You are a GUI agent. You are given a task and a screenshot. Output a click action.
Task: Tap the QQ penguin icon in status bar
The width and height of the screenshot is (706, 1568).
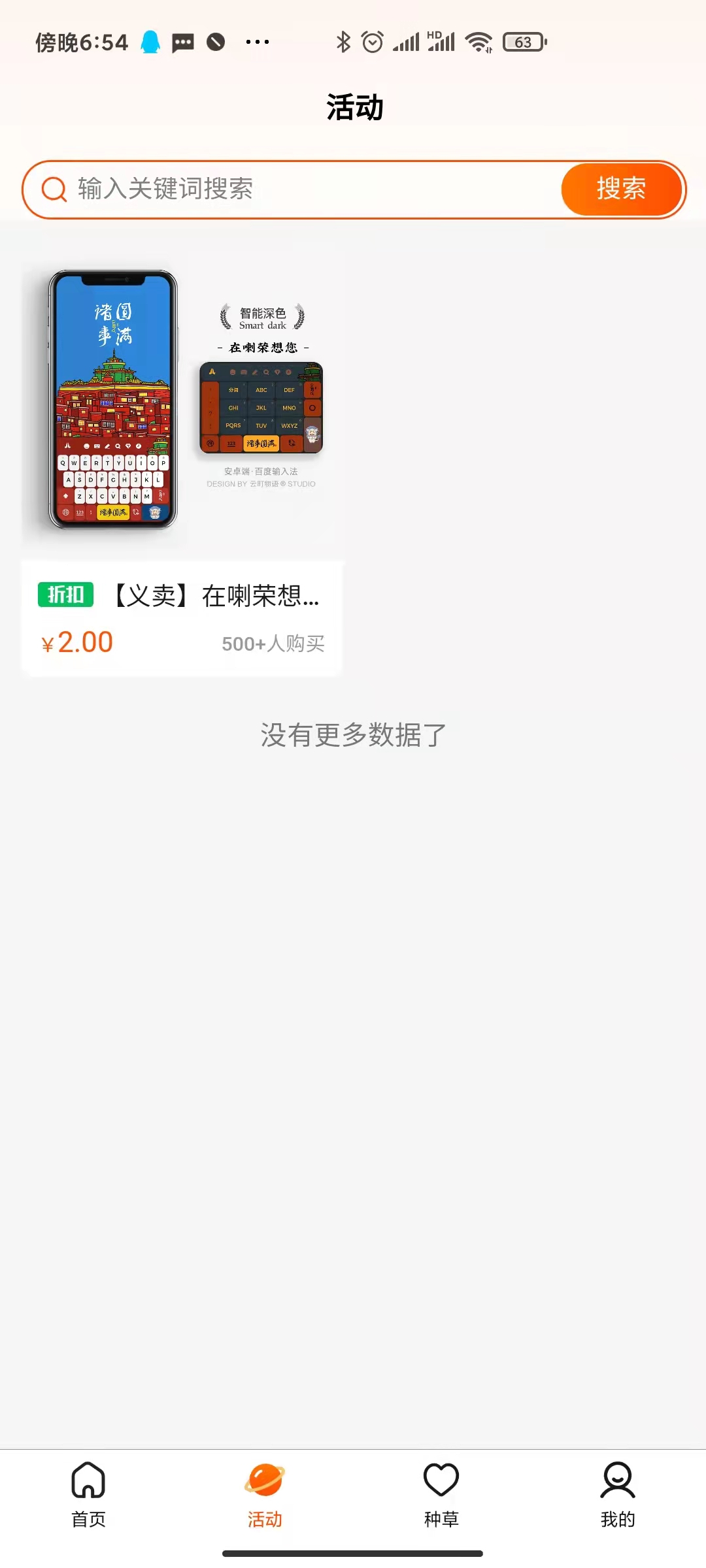click(152, 41)
